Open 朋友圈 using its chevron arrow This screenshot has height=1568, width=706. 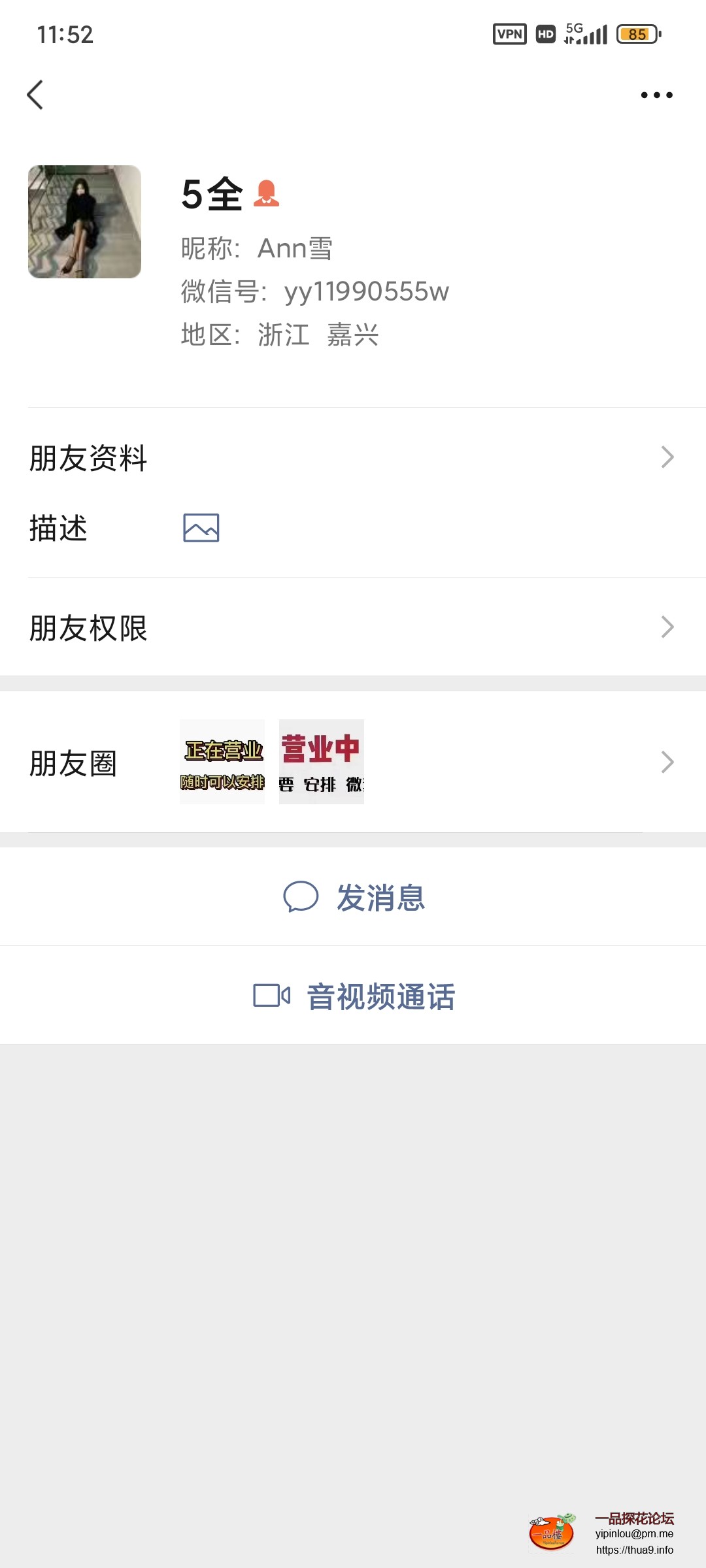coord(667,761)
